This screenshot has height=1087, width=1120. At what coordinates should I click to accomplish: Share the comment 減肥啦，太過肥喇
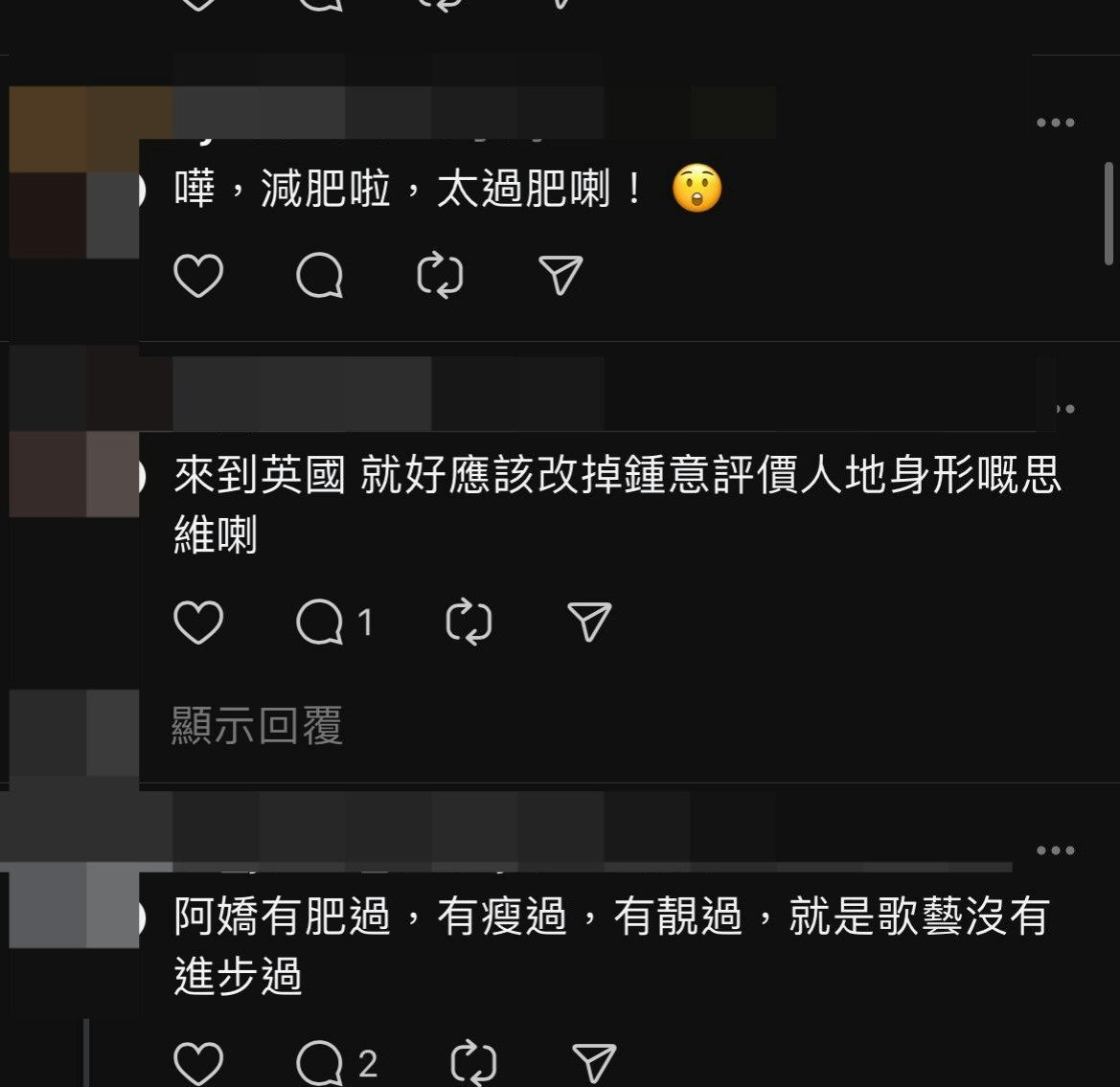[560, 276]
